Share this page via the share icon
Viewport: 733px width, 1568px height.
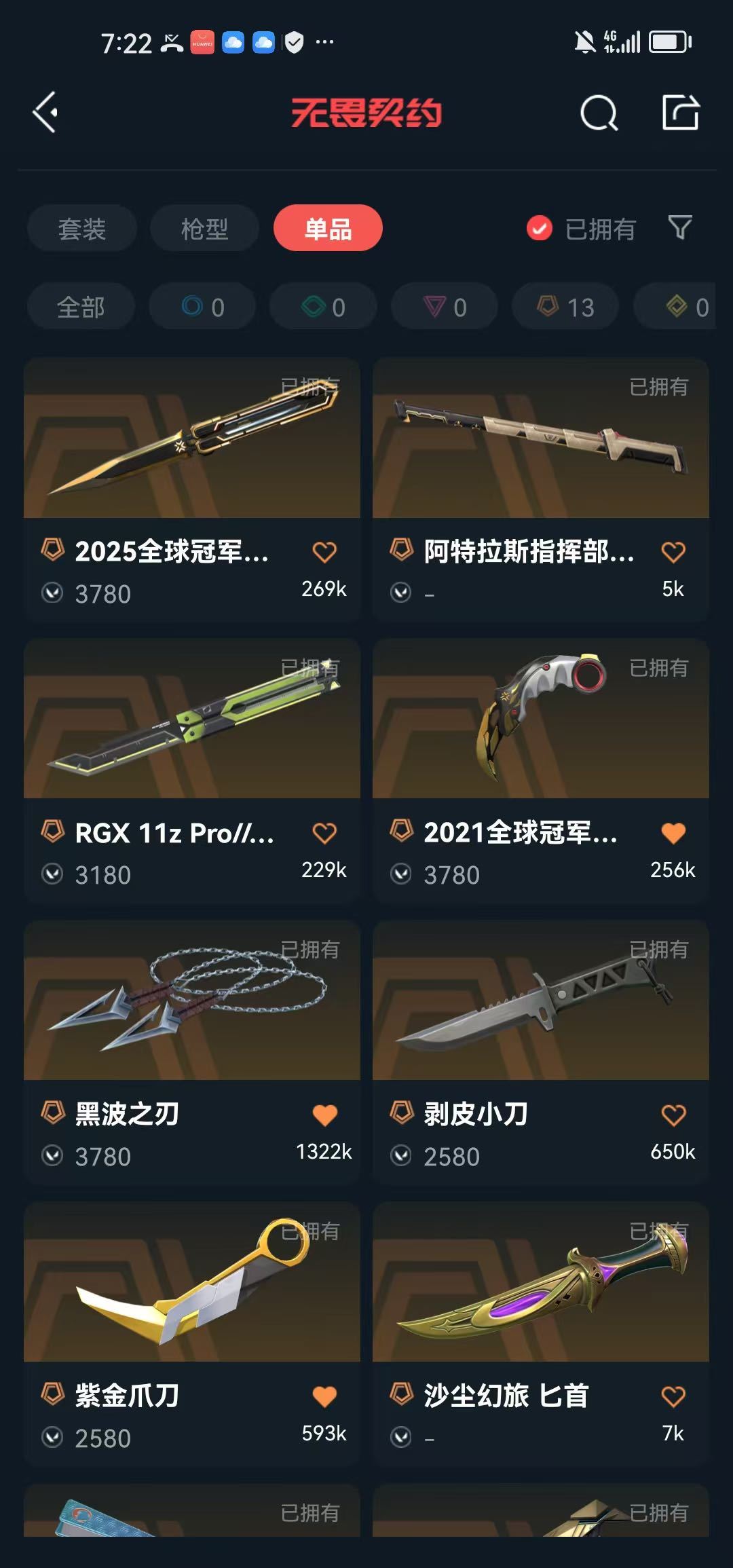[680, 113]
